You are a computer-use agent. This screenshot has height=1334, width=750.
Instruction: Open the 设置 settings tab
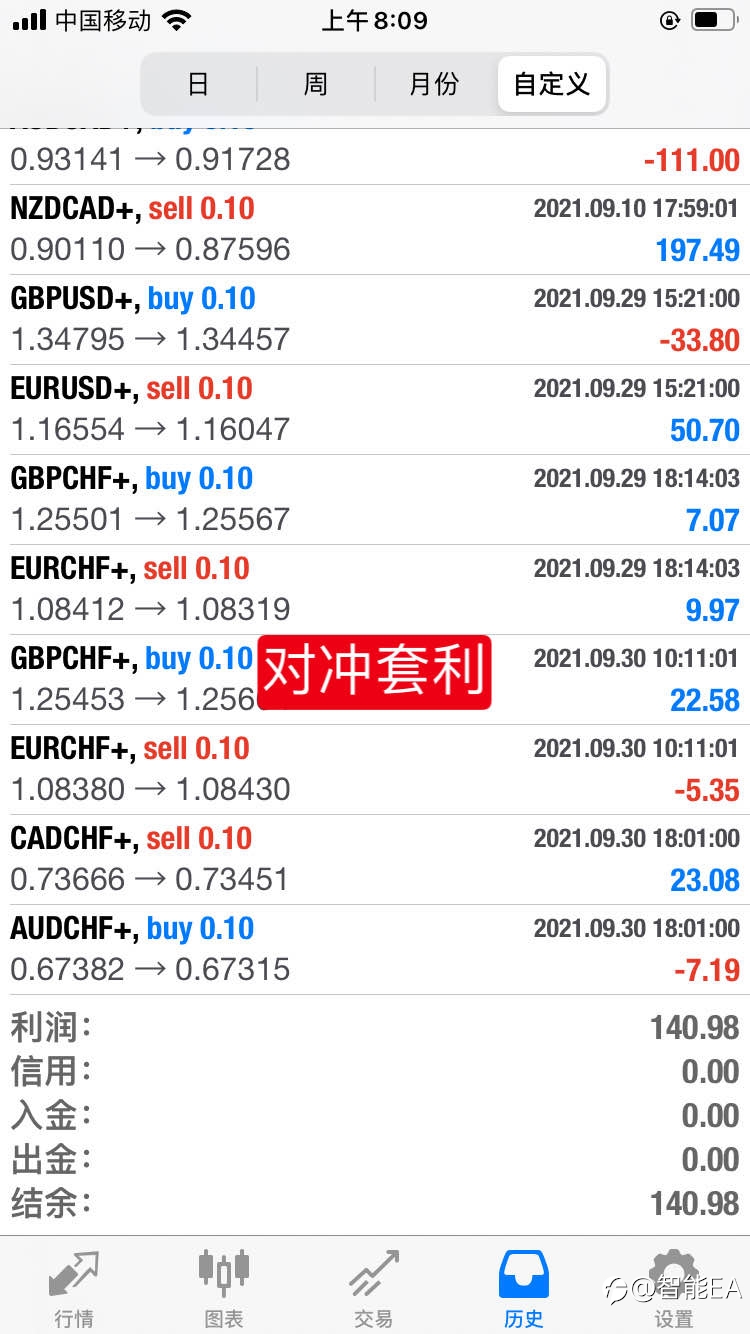(674, 1288)
